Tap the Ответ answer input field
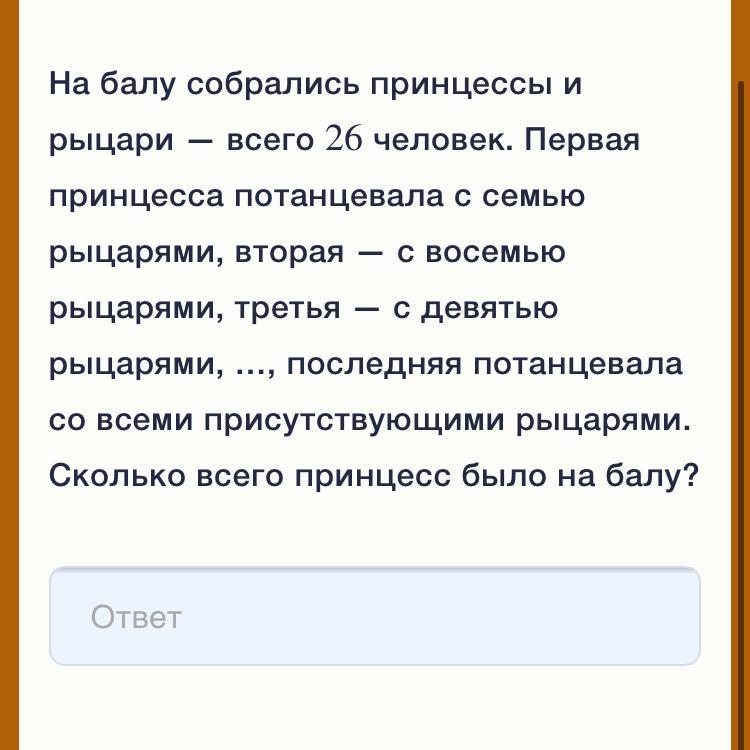Image resolution: width=750 pixels, height=750 pixels. (375, 616)
